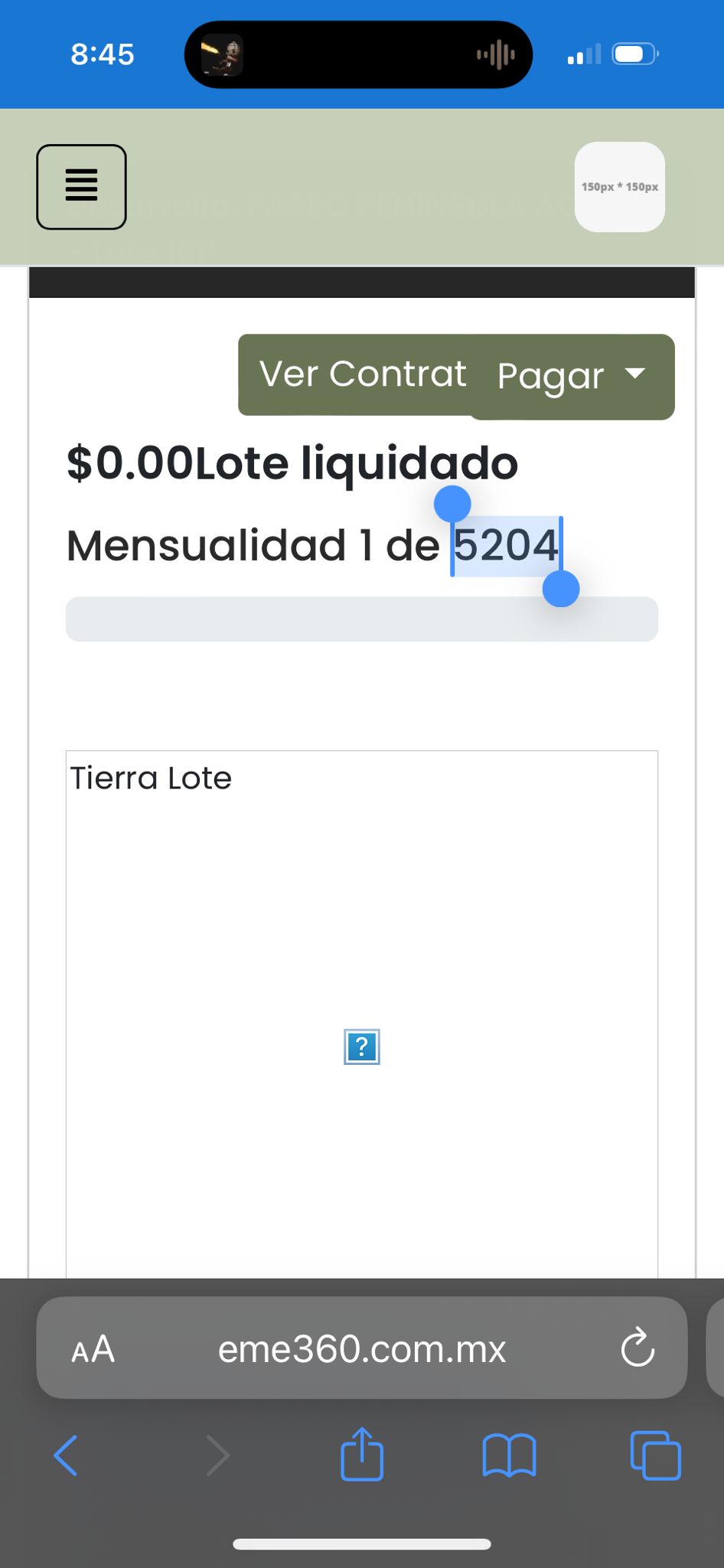Open Safari's AA page settings
724x1568 pixels.
pos(93,1348)
